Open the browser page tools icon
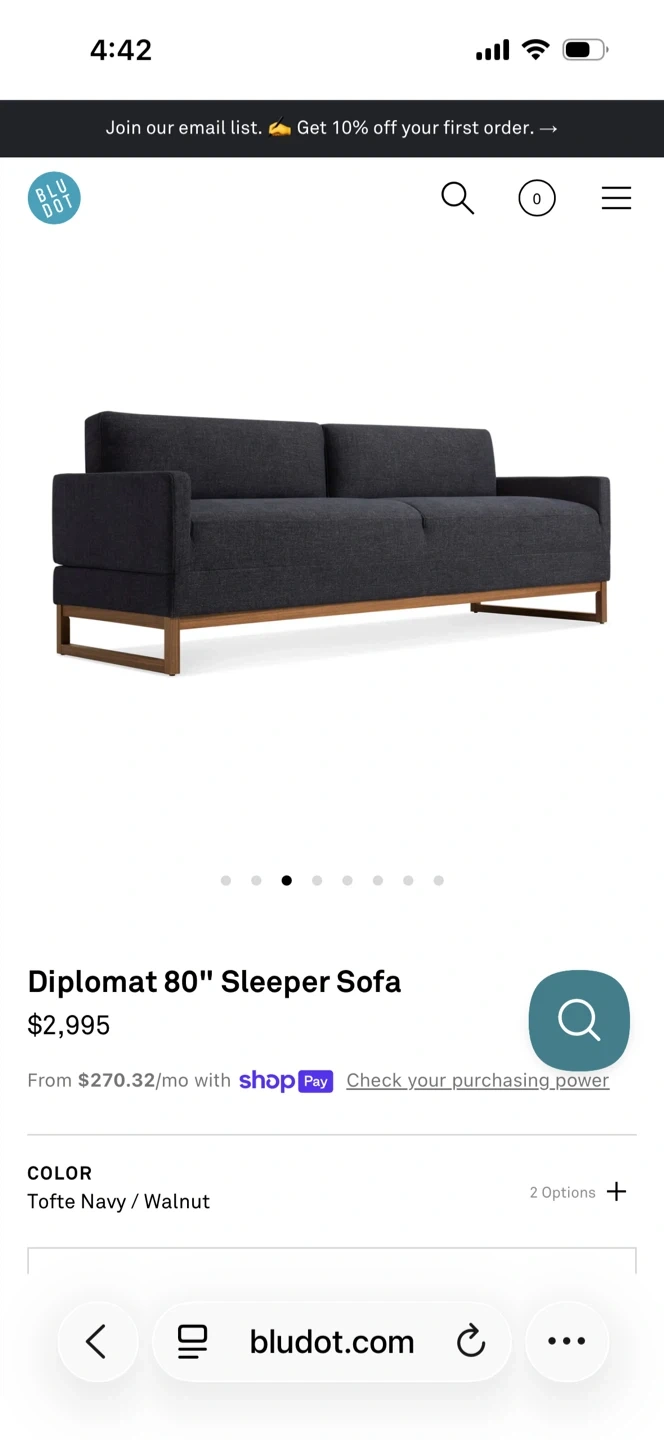This screenshot has width=664, height=1440. point(192,1342)
